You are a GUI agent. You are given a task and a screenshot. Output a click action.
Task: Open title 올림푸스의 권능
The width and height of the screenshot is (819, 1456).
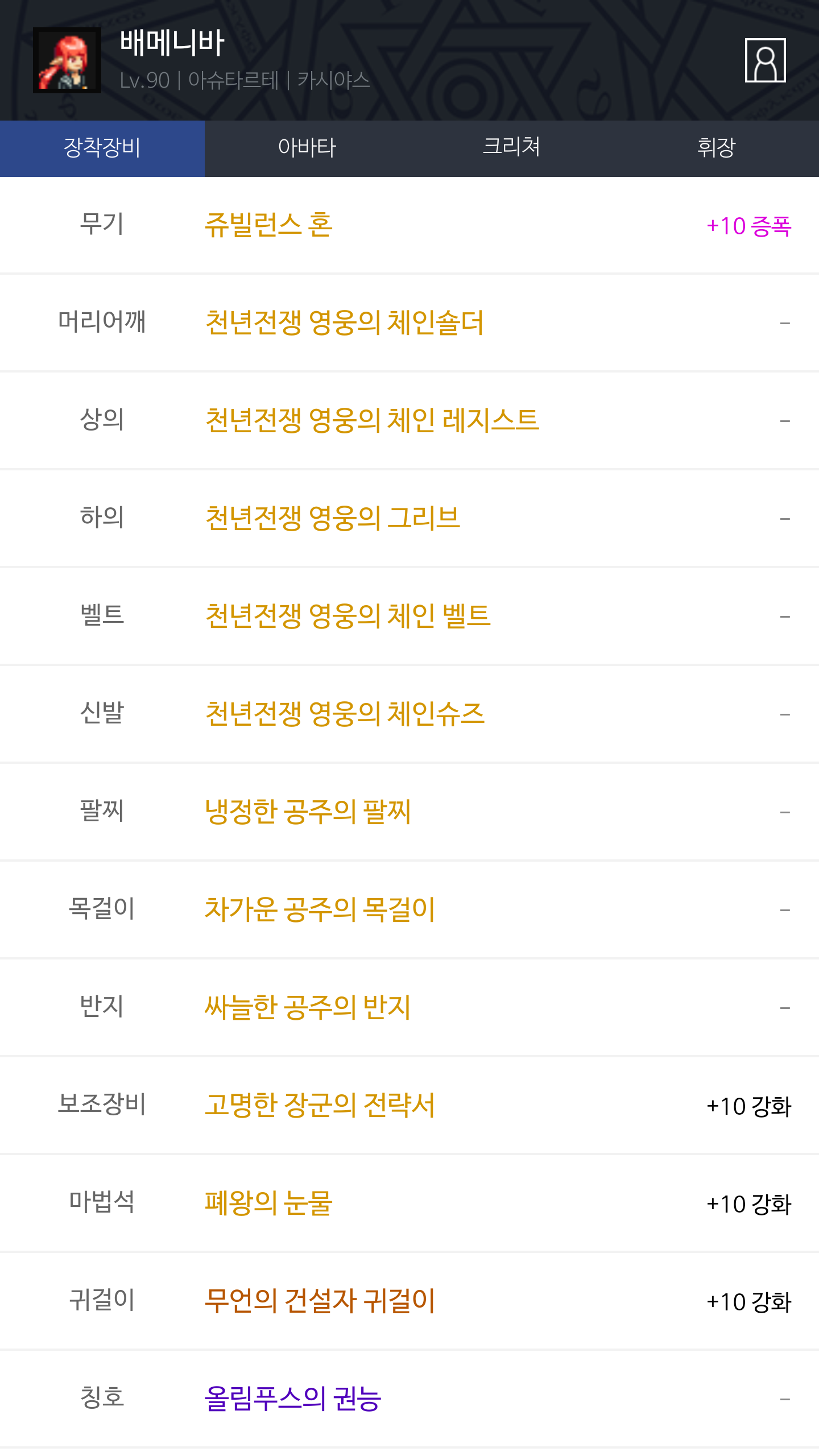coord(293,1399)
